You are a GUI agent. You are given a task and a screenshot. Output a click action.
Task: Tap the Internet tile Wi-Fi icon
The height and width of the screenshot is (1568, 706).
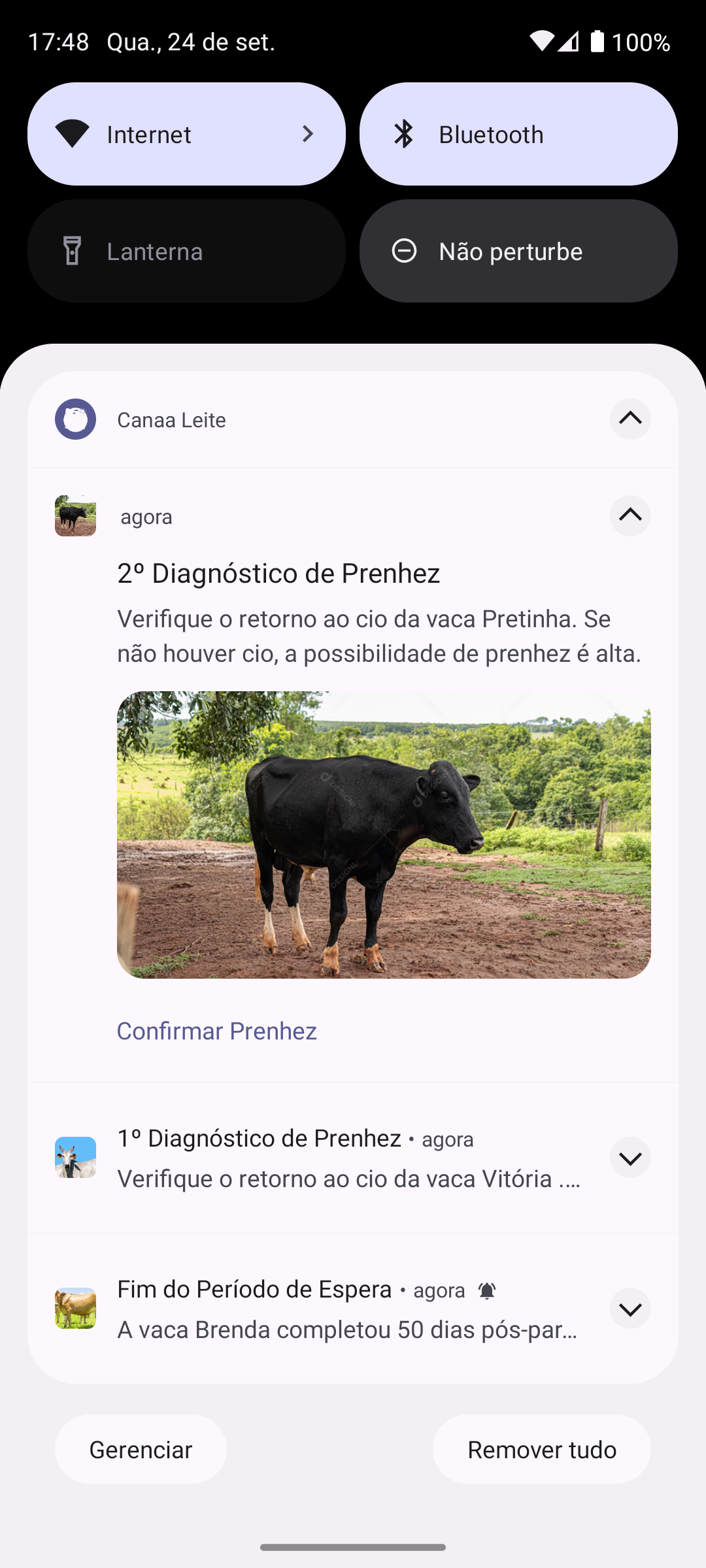(74, 133)
